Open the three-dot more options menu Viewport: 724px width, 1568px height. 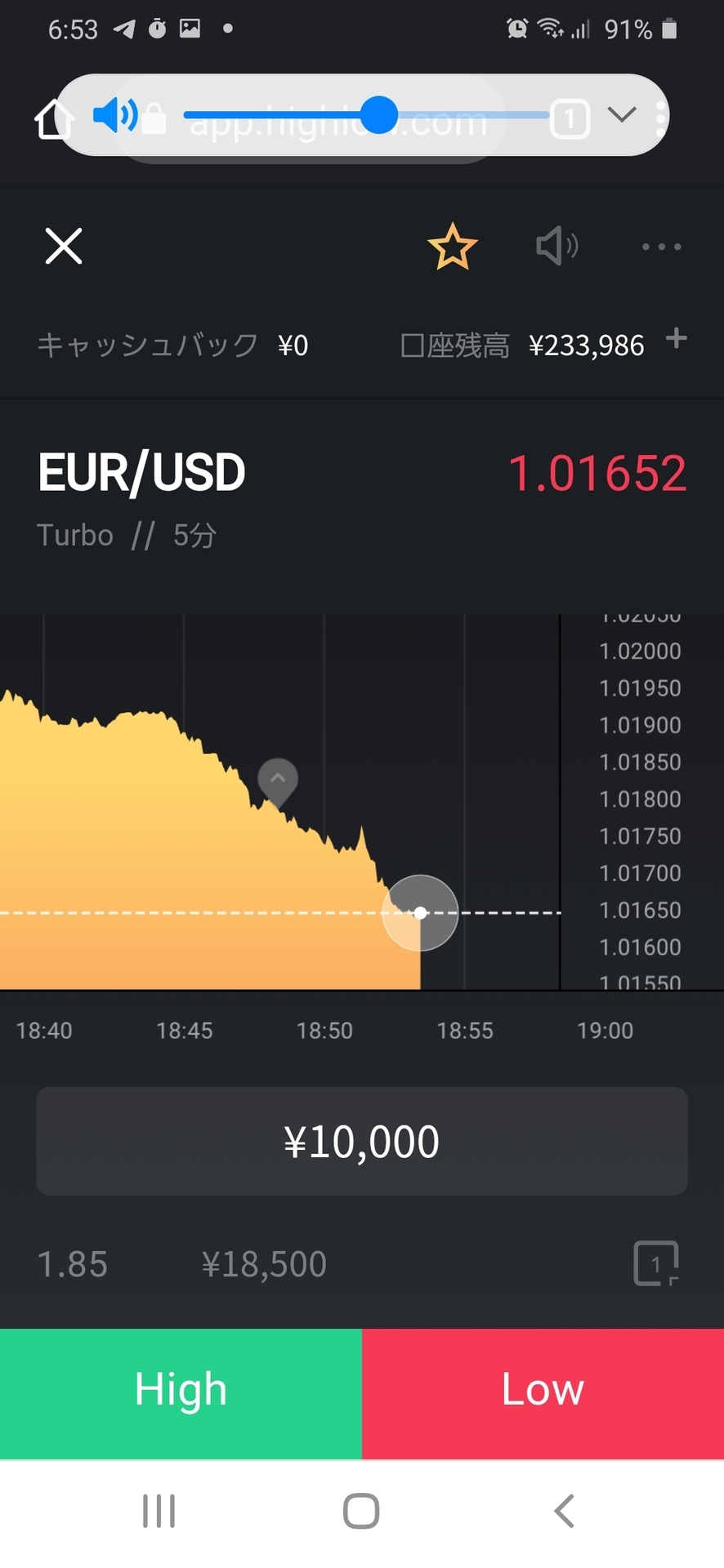click(661, 247)
